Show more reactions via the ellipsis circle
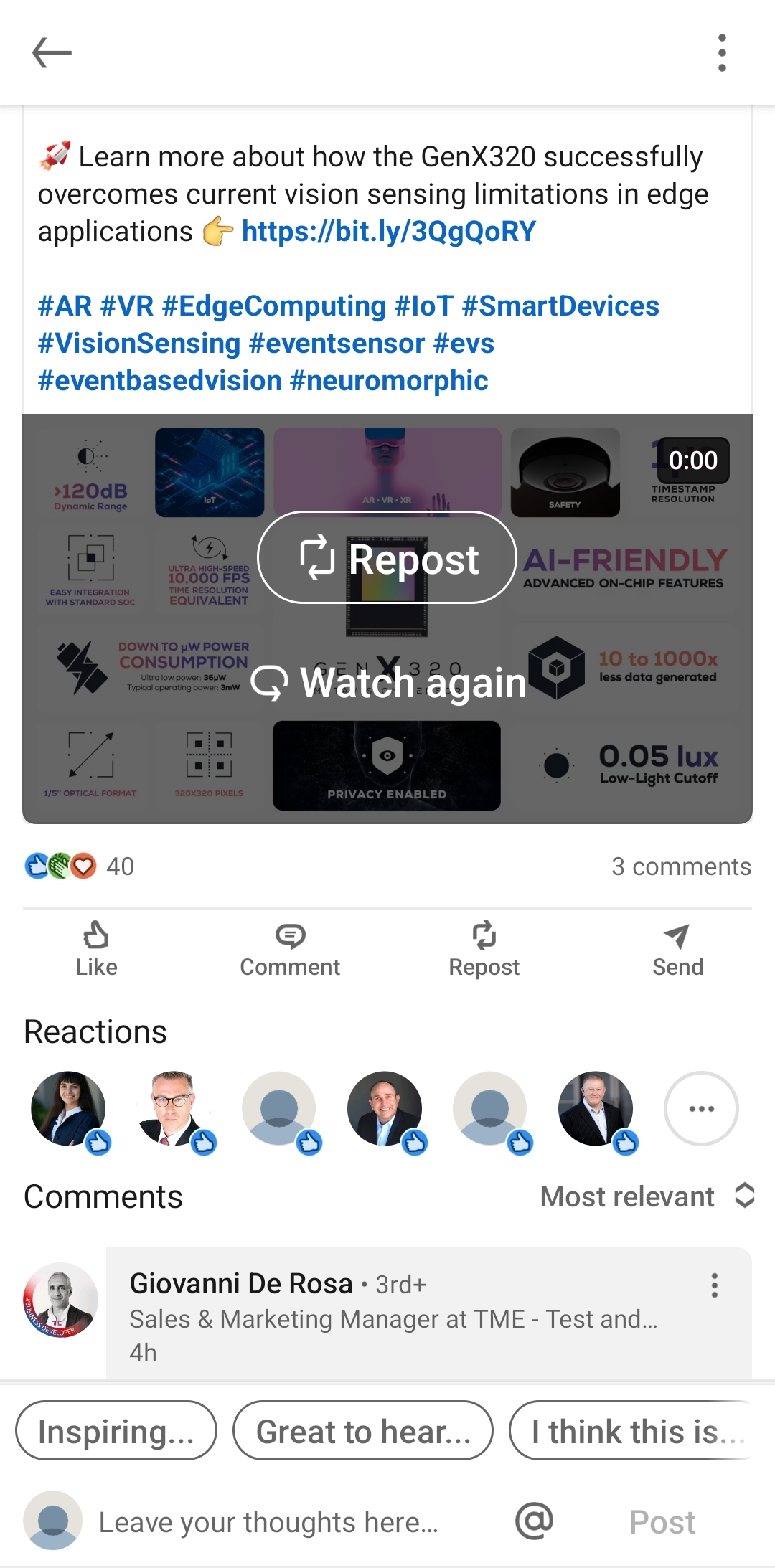 701,1108
